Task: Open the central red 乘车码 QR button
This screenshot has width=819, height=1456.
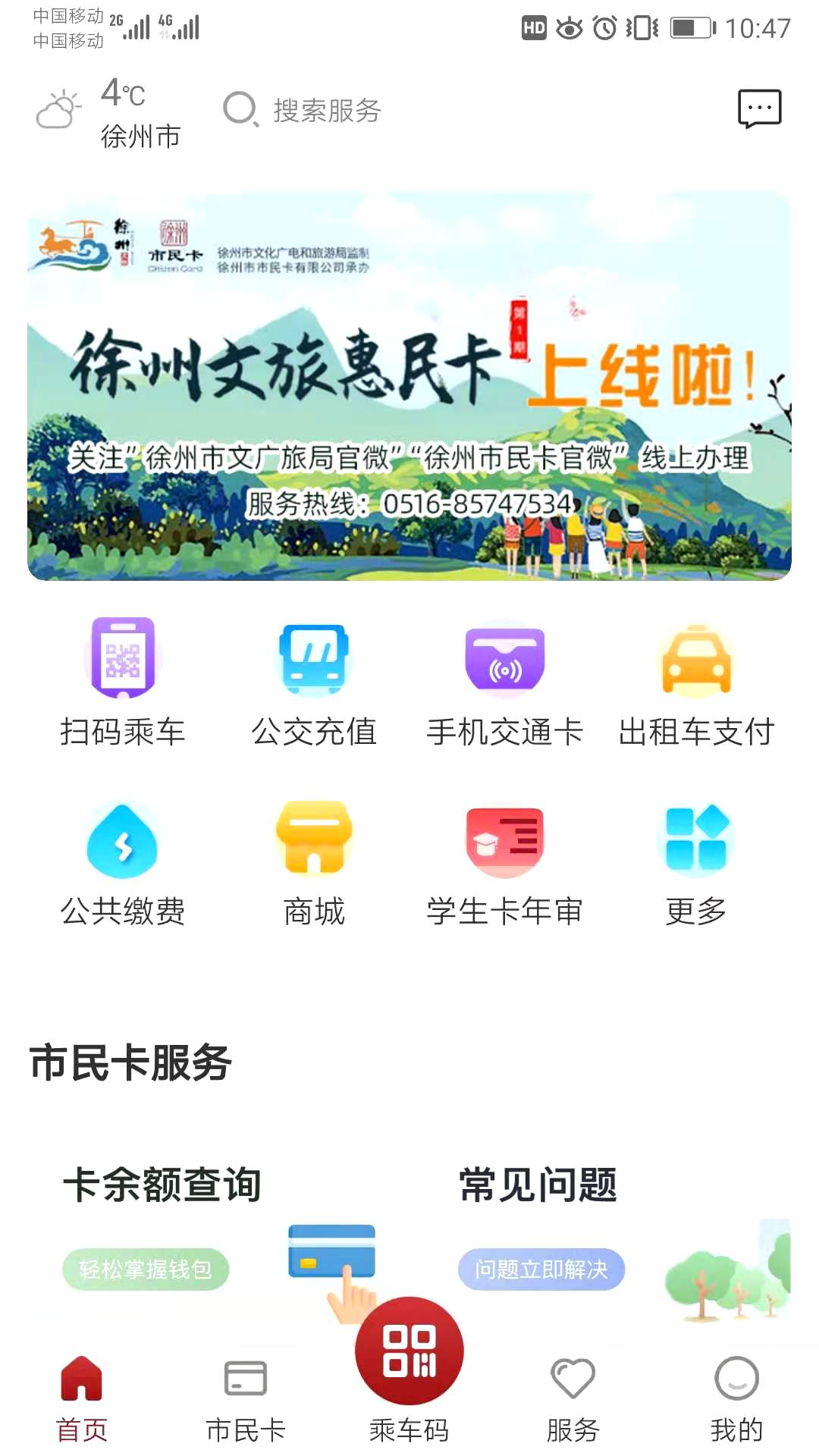Action: (x=409, y=1365)
